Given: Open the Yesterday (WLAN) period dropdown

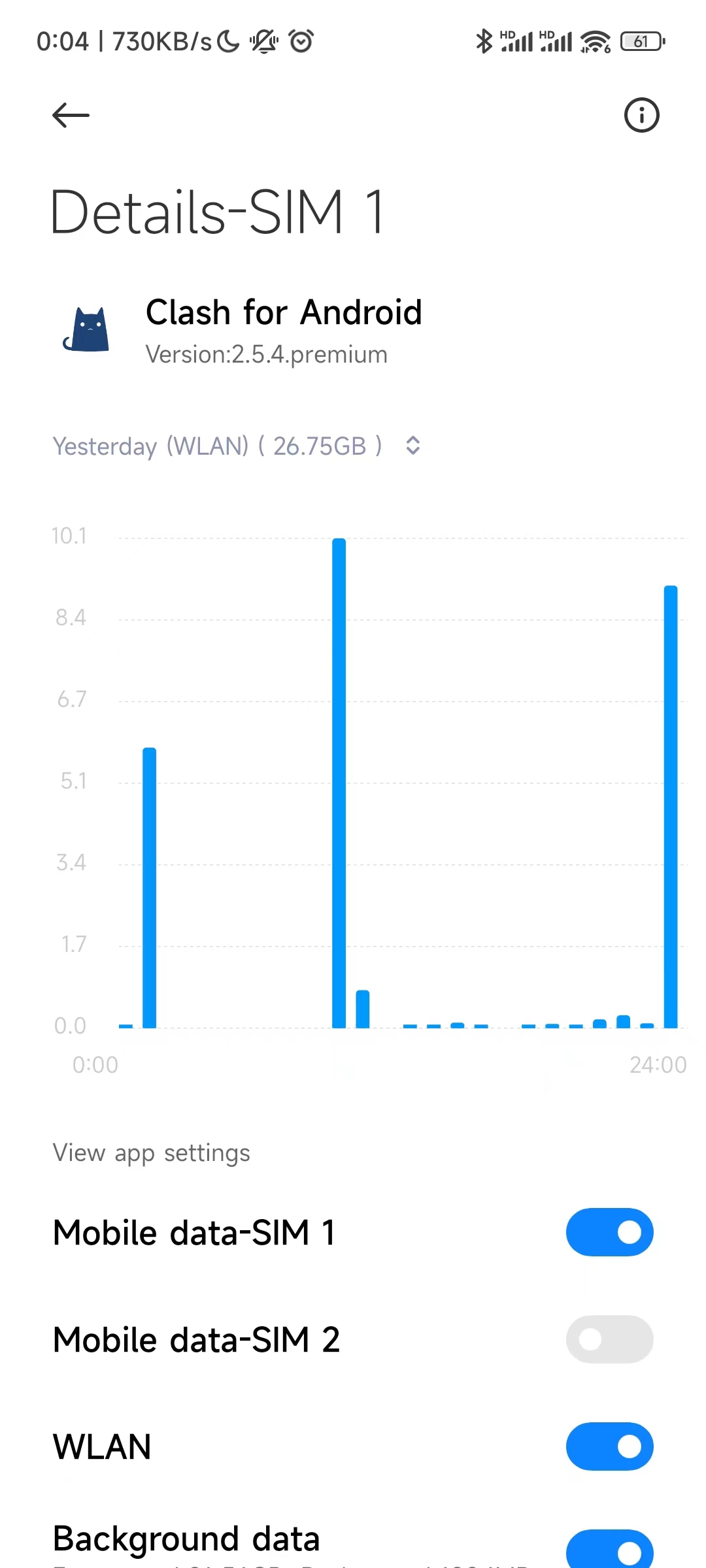Looking at the screenshot, I should [x=237, y=446].
